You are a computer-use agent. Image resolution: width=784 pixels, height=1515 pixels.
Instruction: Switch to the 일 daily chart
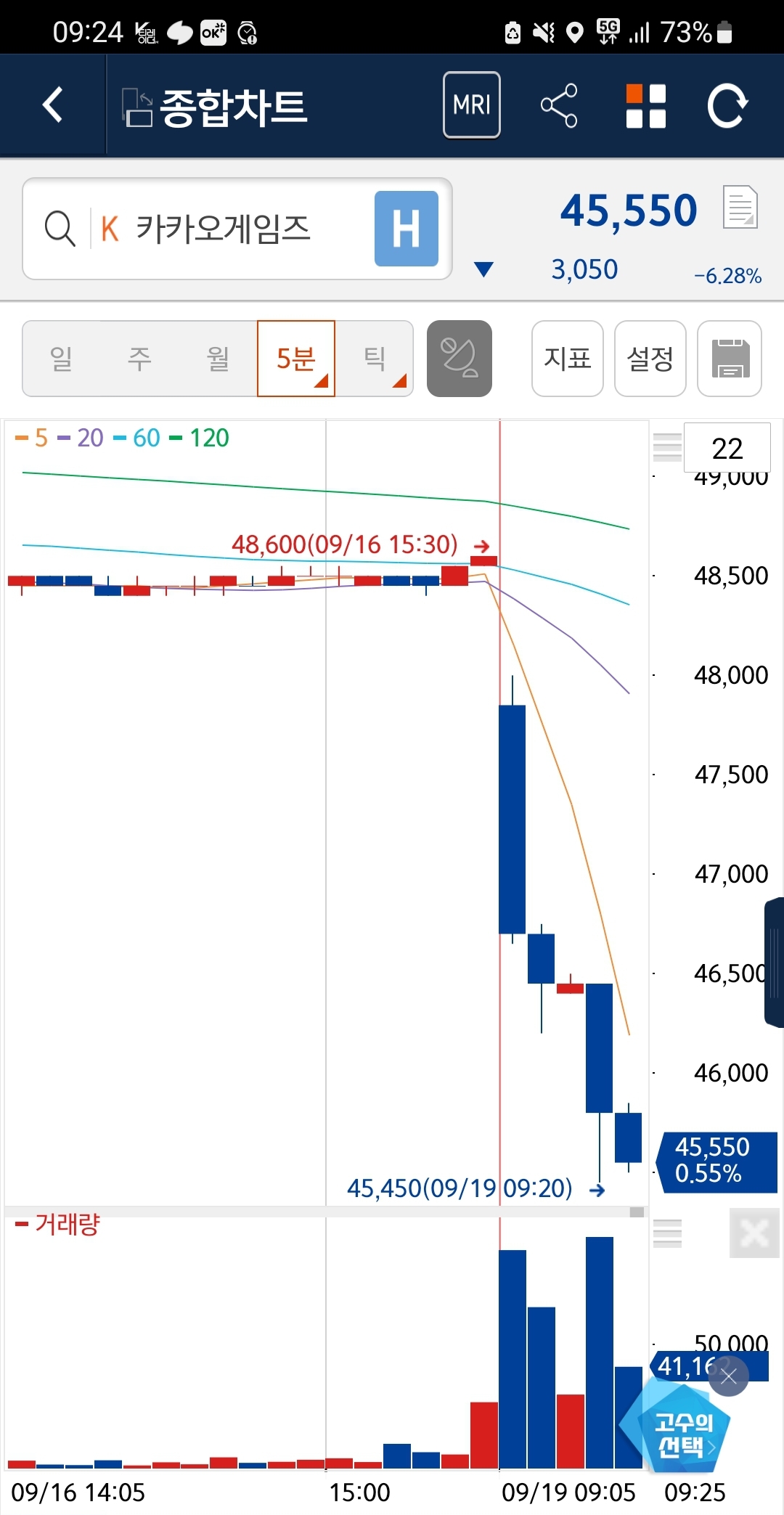[x=62, y=359]
